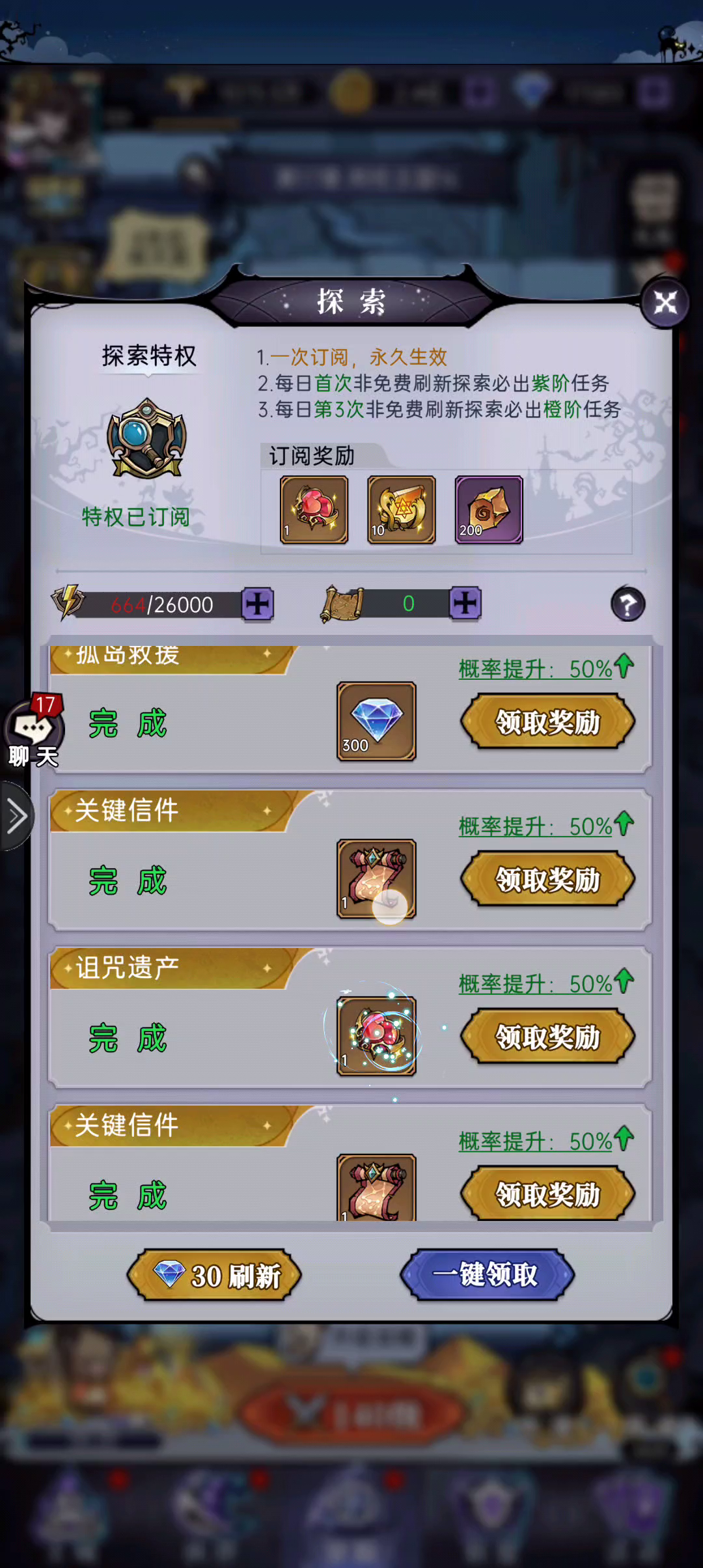Viewport: 703px width, 1568px height.
Task: Refresh tasks for 30 diamonds
Action: [214, 1275]
